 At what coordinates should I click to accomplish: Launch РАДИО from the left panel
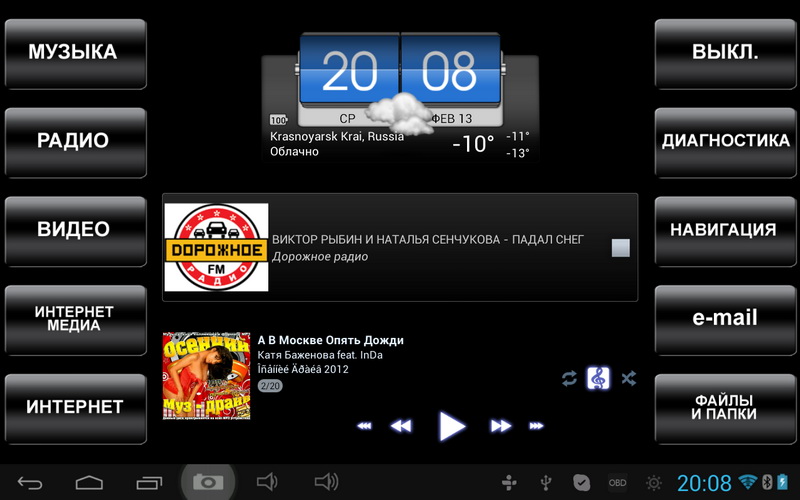click(x=76, y=142)
